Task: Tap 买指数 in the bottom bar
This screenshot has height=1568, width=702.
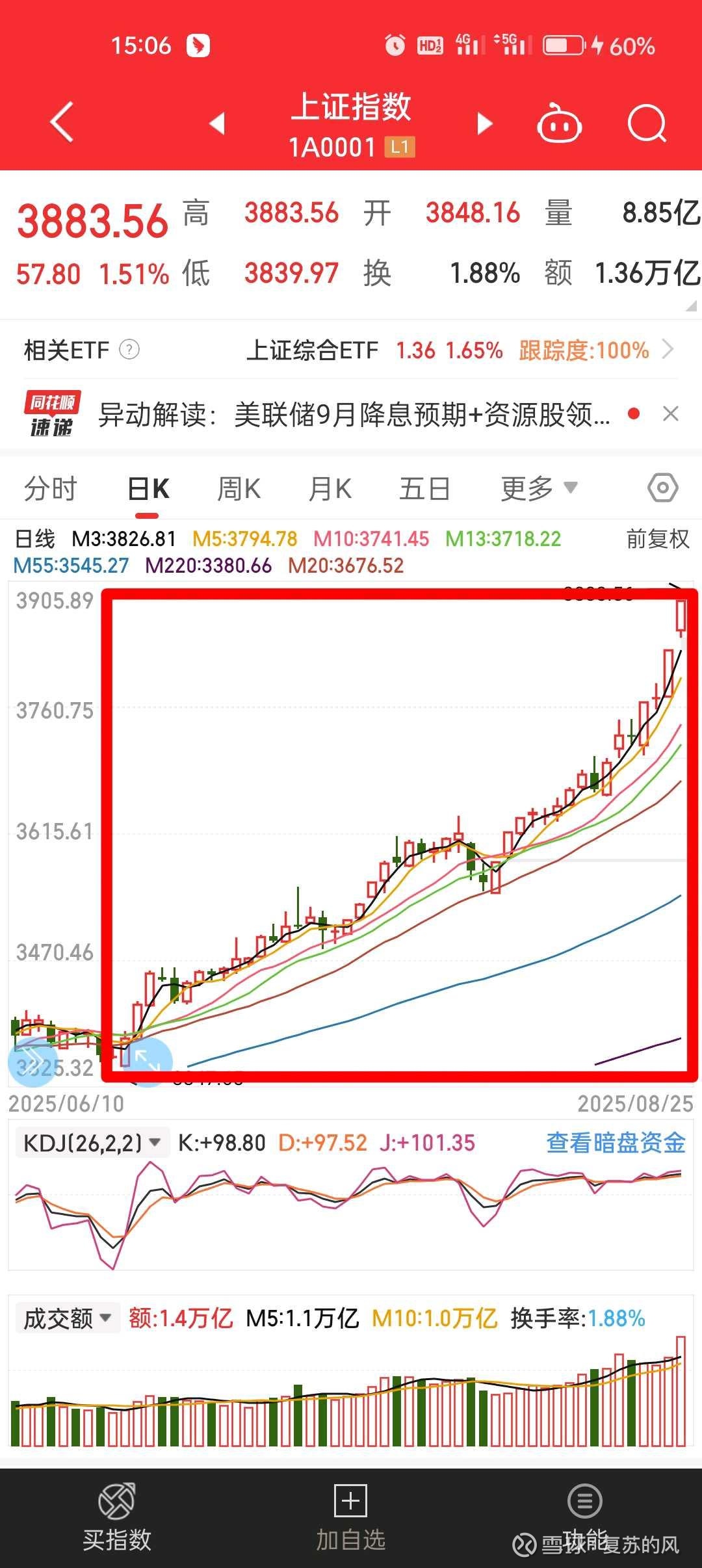Action: 117,1517
